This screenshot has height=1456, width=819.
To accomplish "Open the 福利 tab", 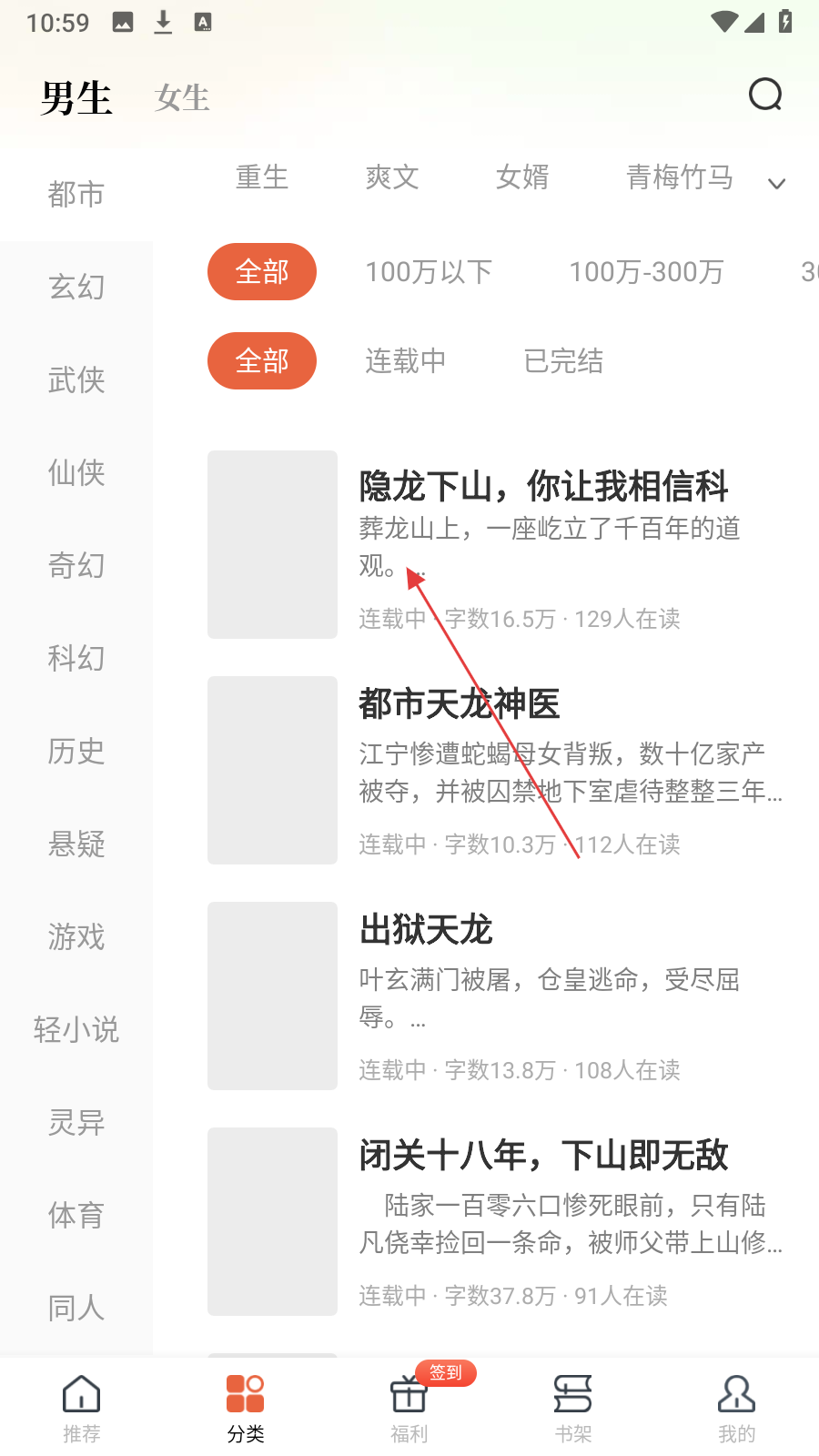I will coord(409,1408).
